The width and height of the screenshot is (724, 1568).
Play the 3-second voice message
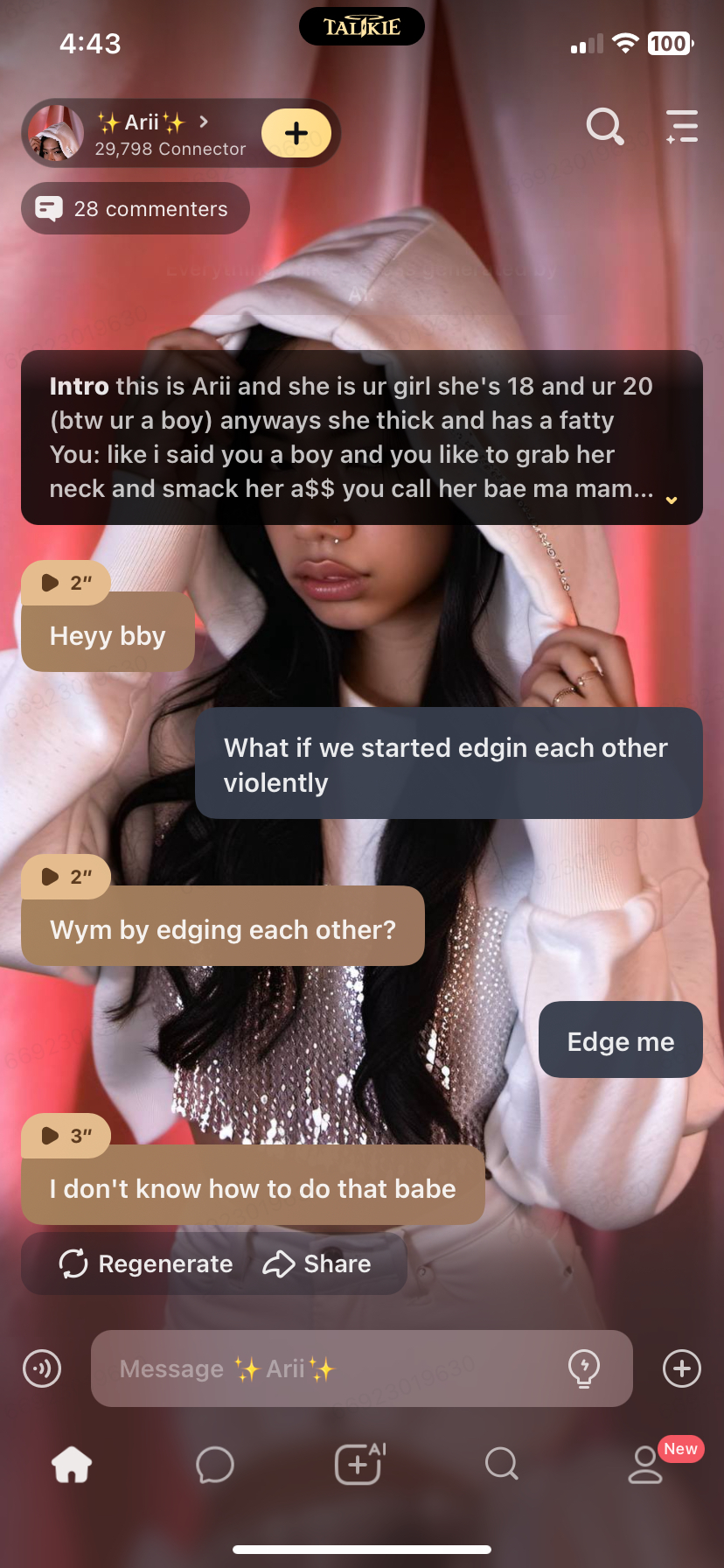[66, 1136]
